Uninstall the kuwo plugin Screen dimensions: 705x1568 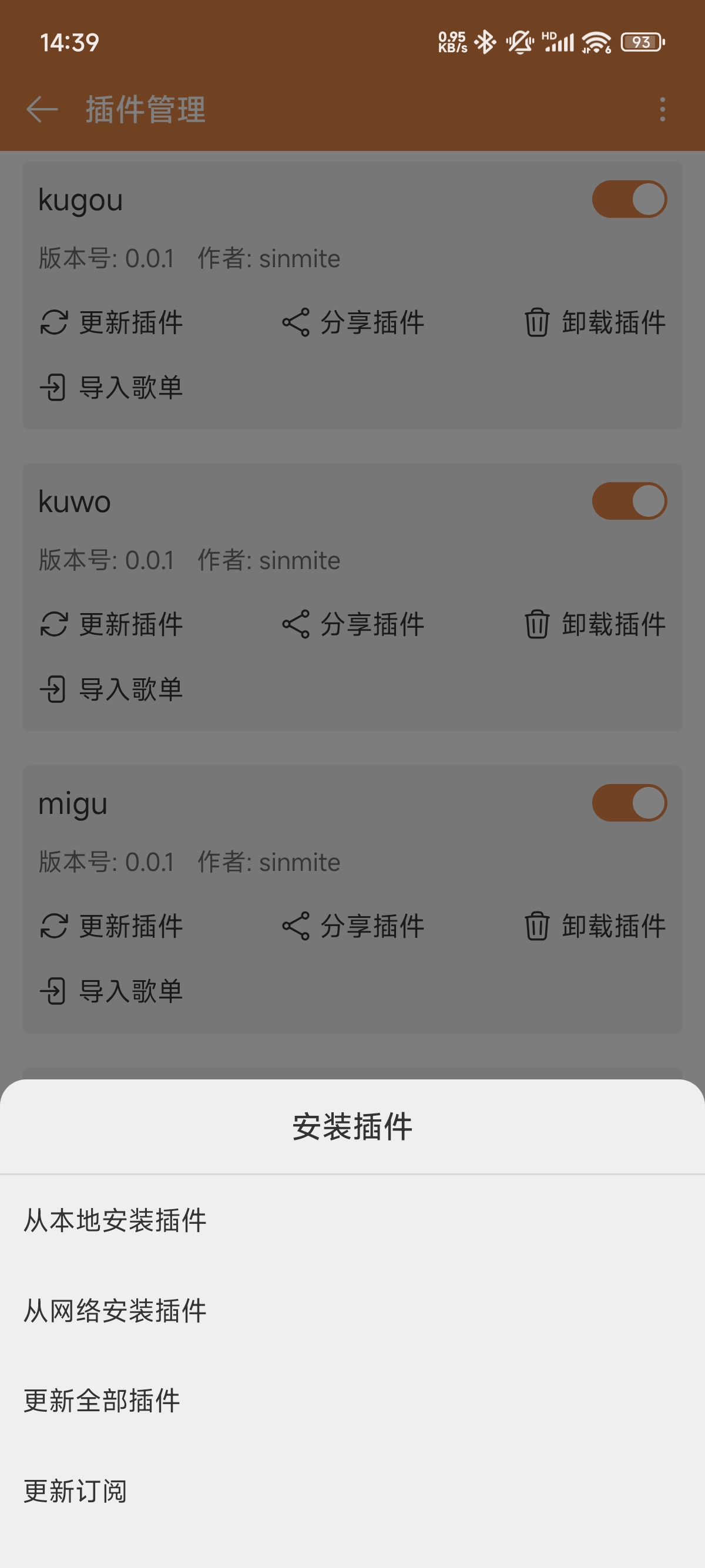coord(595,624)
